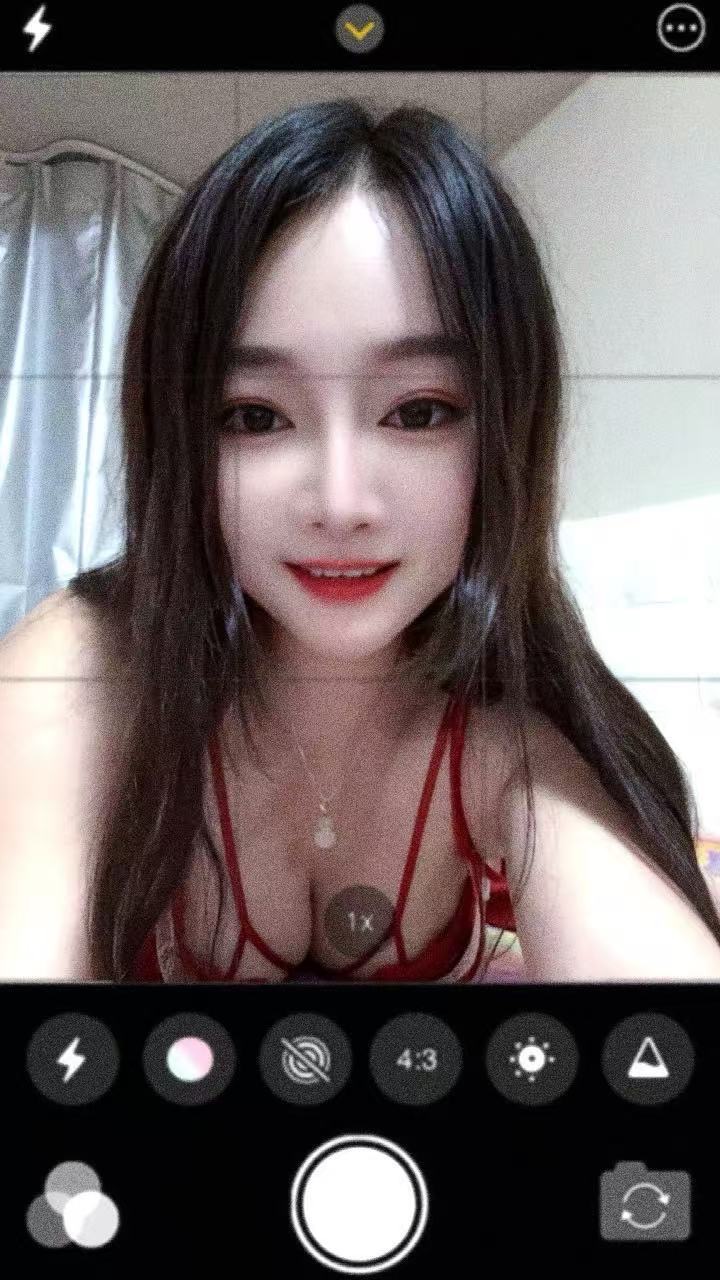
Task: Open flash settings in the control row
Action: pos(72,1059)
